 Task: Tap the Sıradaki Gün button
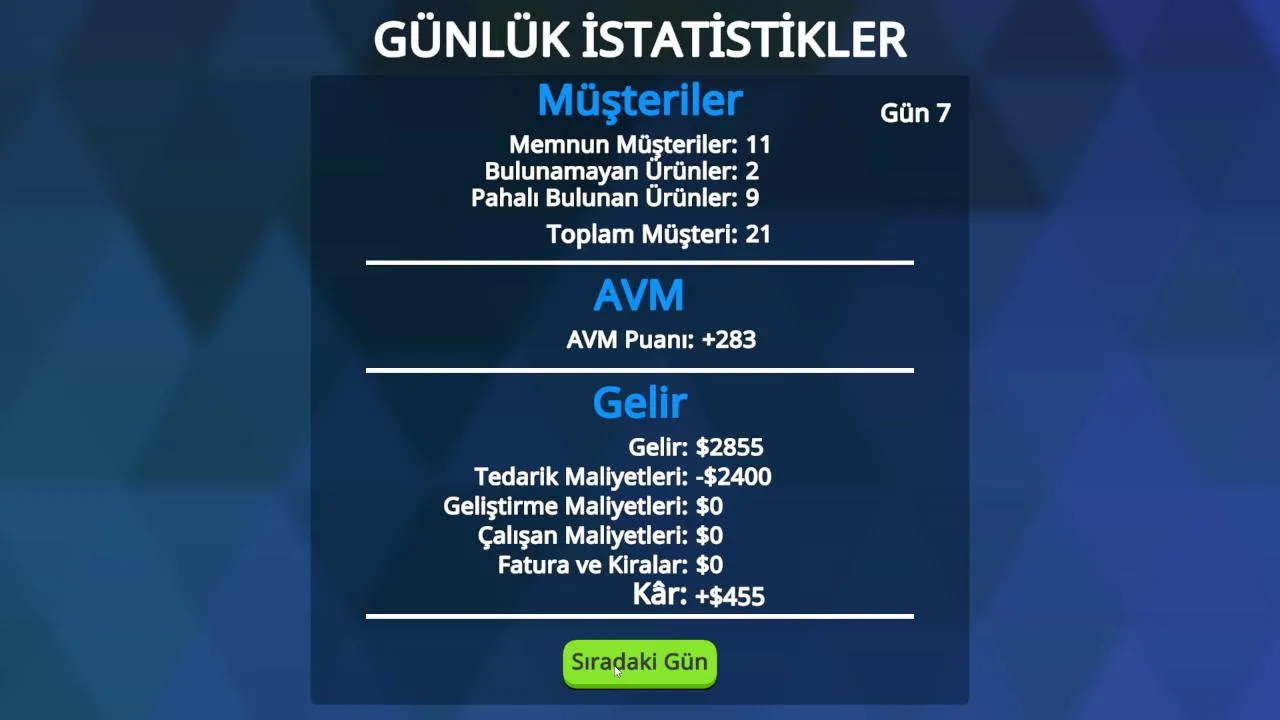(640, 663)
